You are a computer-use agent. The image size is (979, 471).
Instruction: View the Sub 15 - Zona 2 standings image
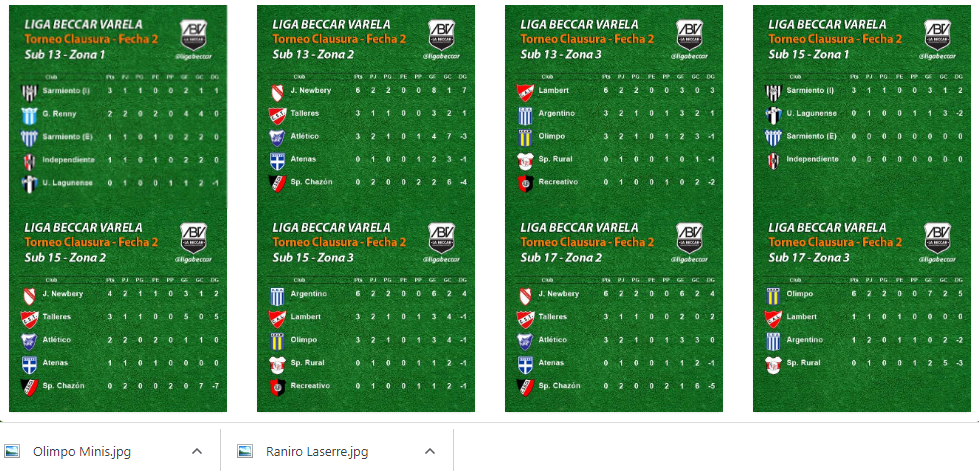tap(118, 310)
